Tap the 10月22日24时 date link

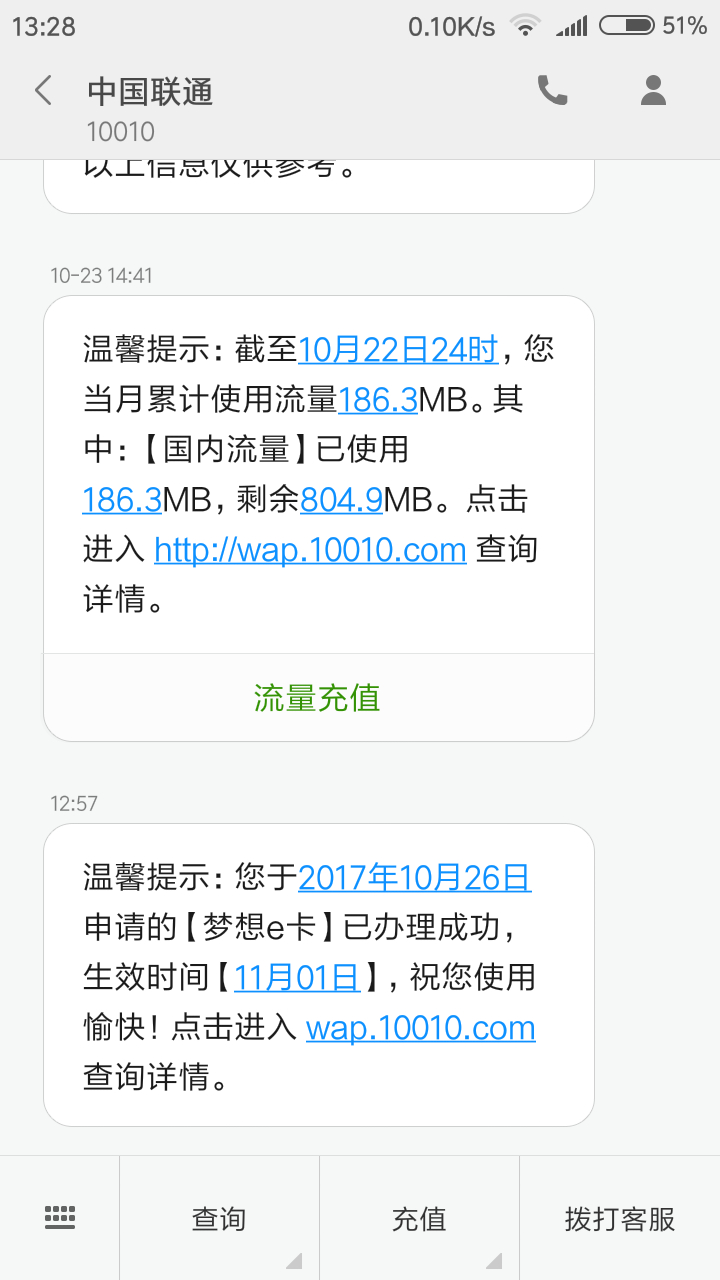(x=398, y=349)
